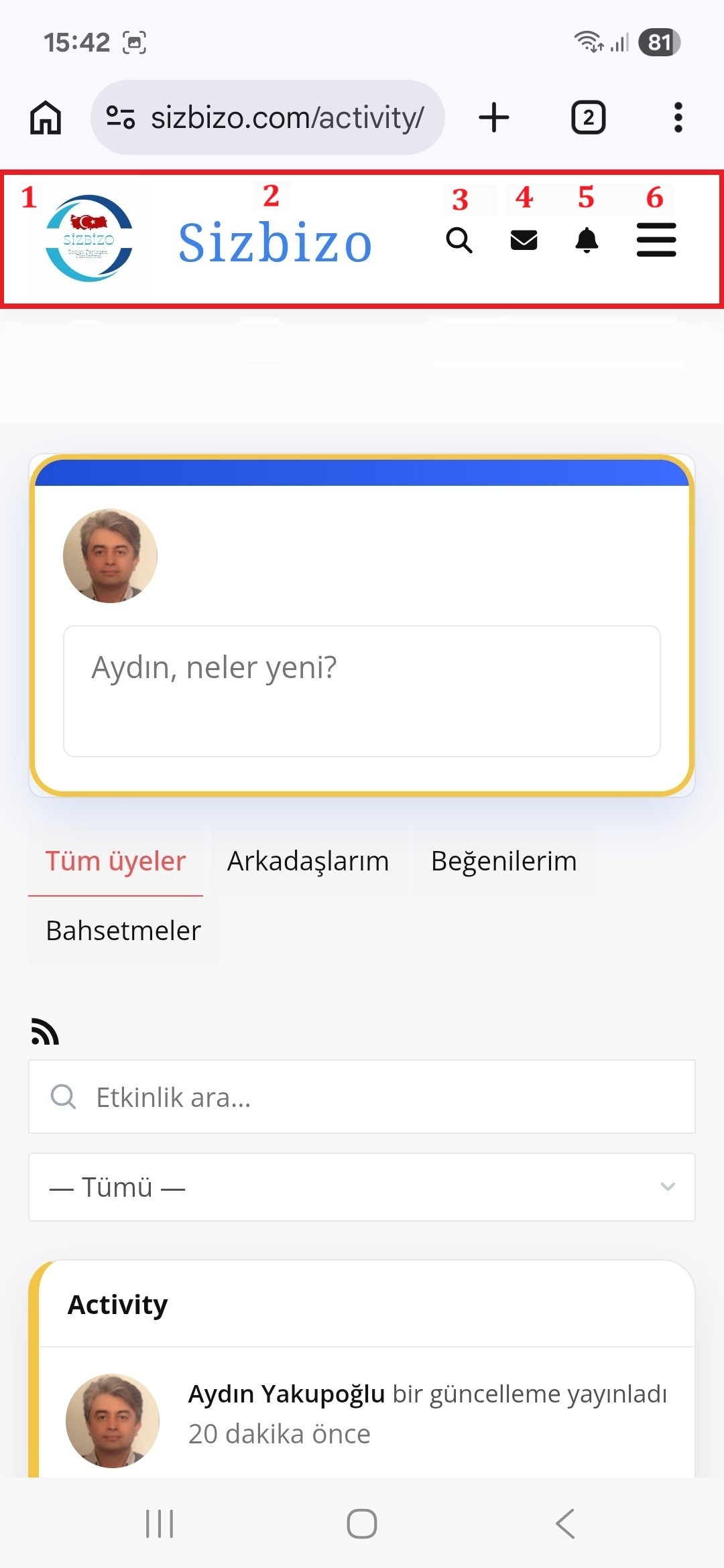
Task: Expand the — Tümü — filter dropdown
Action: pyautogui.click(x=362, y=1186)
